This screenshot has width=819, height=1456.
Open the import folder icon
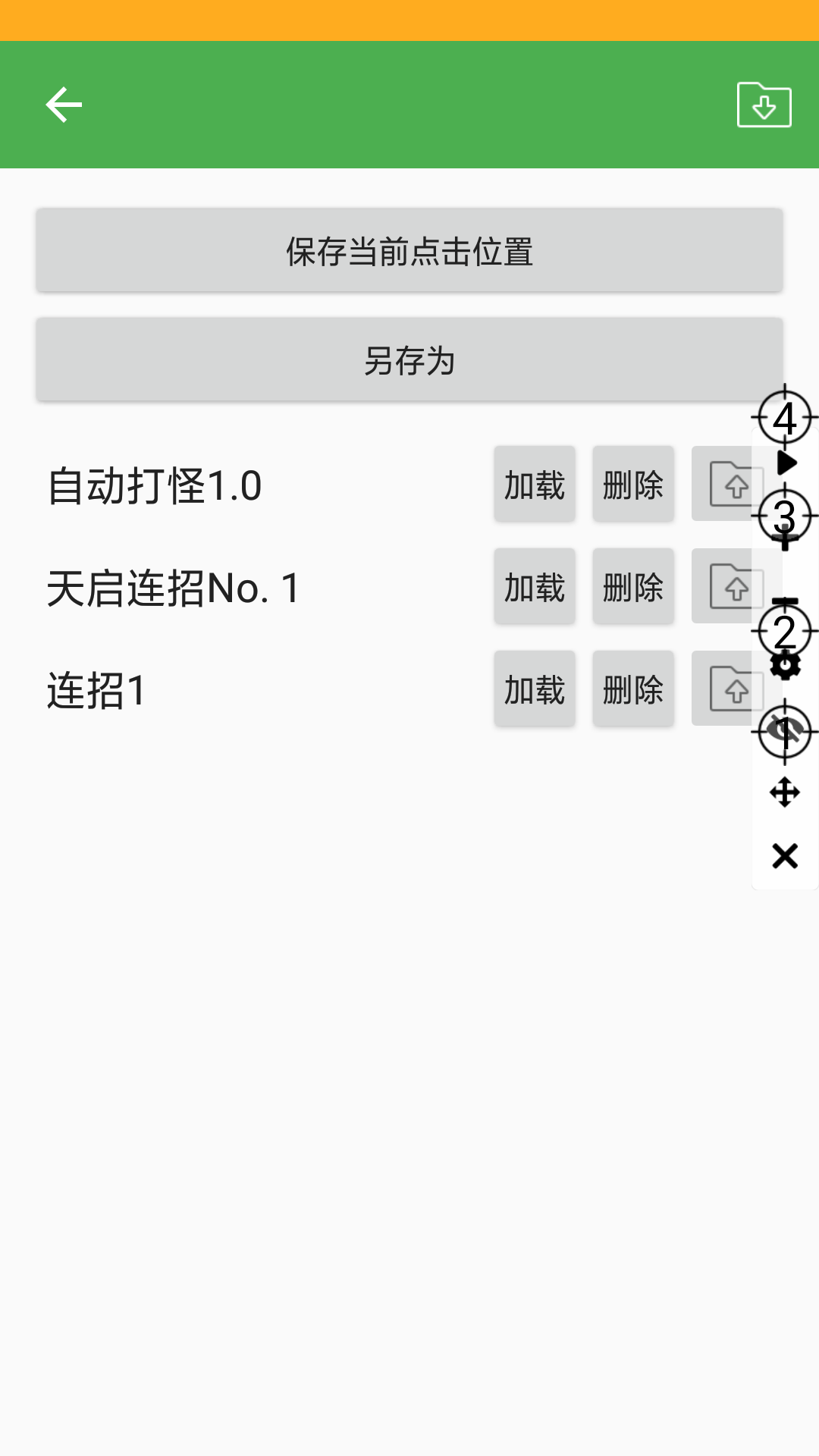tap(764, 105)
